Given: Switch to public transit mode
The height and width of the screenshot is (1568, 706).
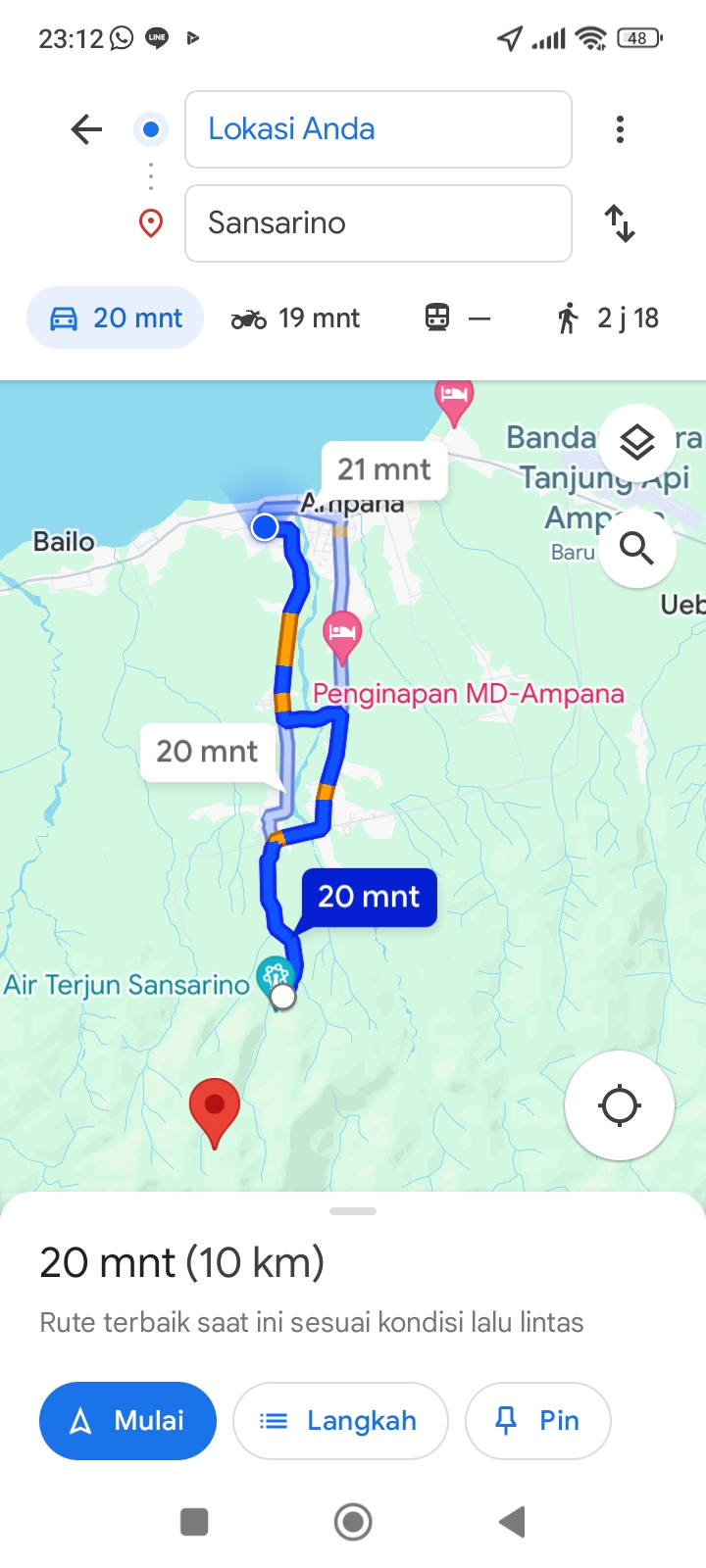Looking at the screenshot, I should coord(457,318).
